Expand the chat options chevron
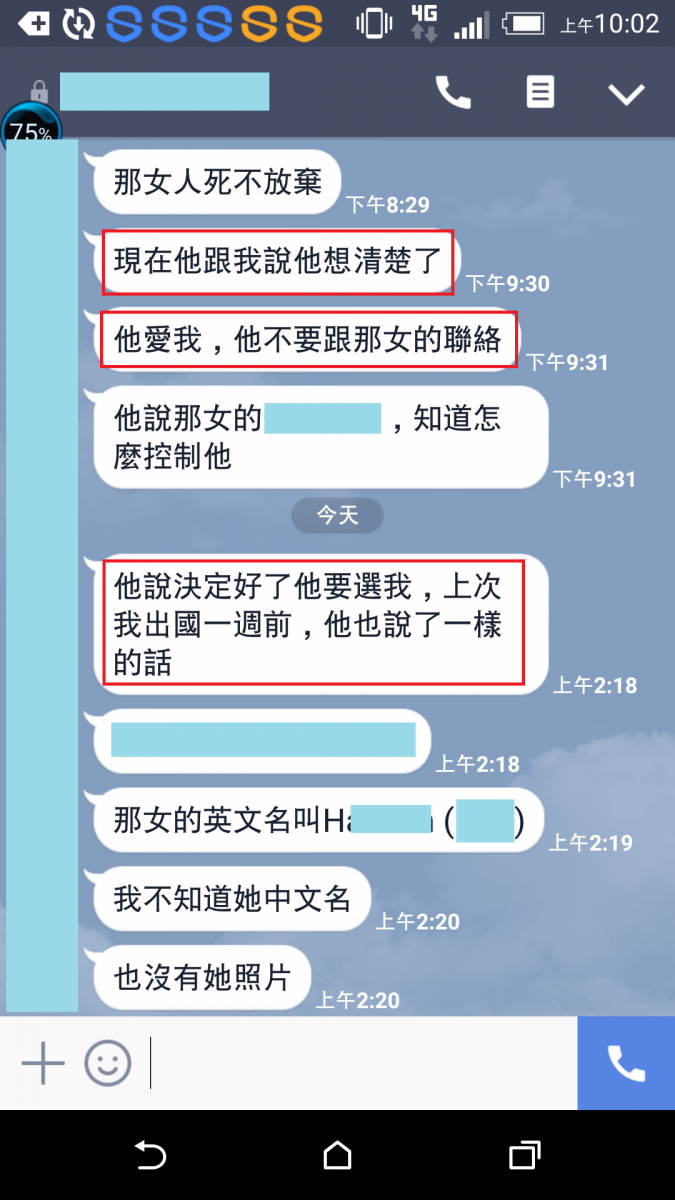 [x=627, y=94]
